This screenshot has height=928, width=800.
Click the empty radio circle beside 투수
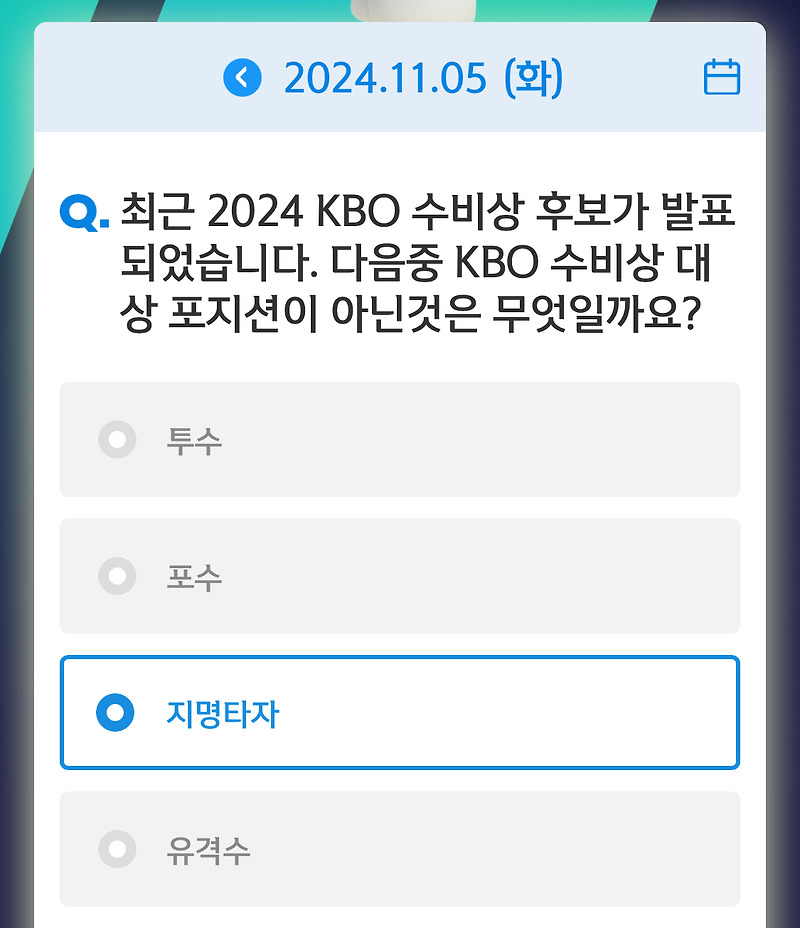click(x=117, y=440)
